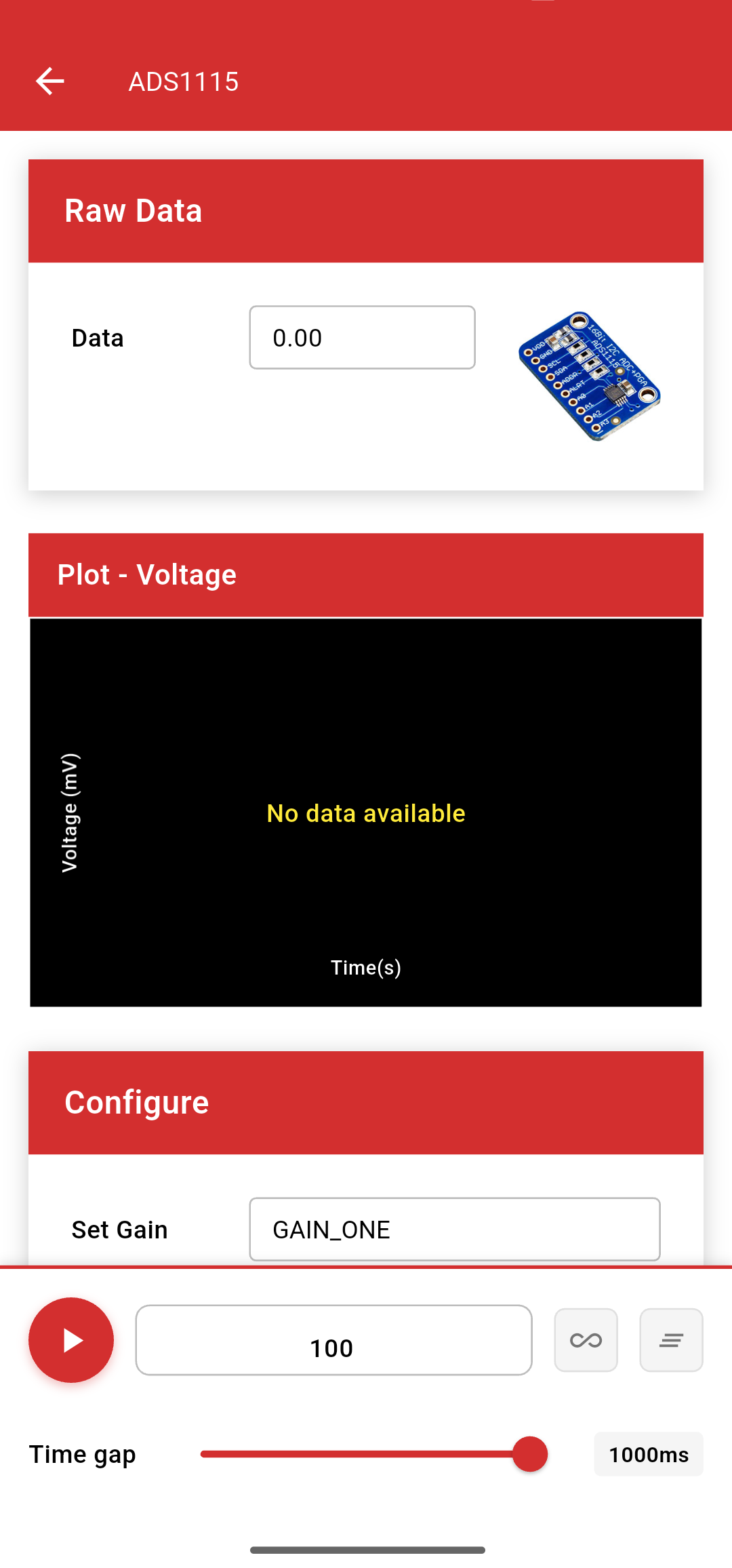Start data capture with play button

tap(71, 1340)
